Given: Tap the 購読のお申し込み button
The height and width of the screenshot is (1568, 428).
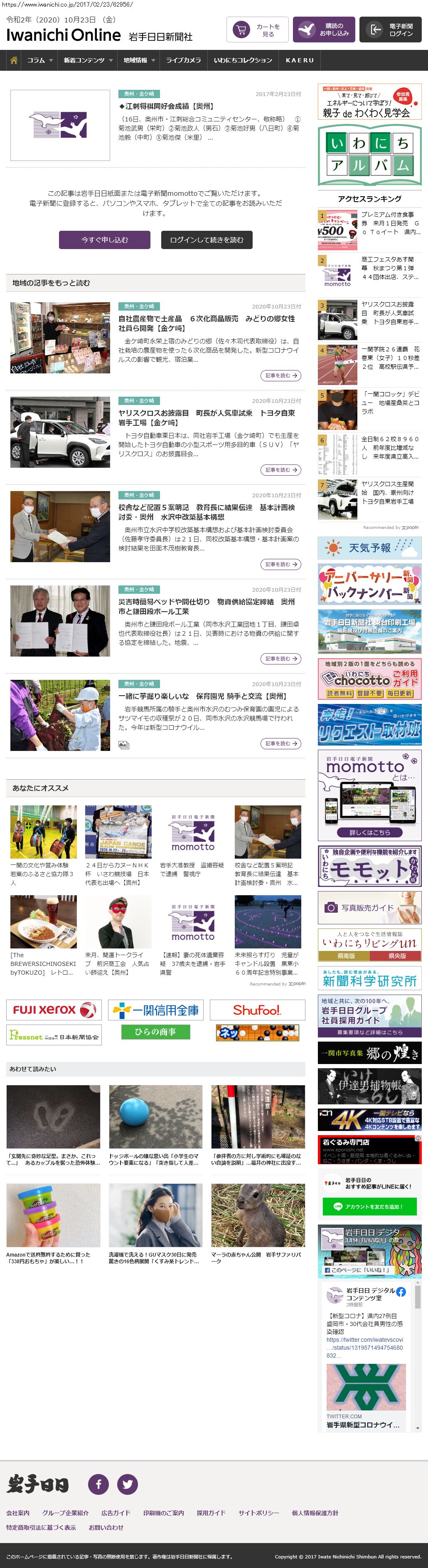Looking at the screenshot, I should pos(323,30).
